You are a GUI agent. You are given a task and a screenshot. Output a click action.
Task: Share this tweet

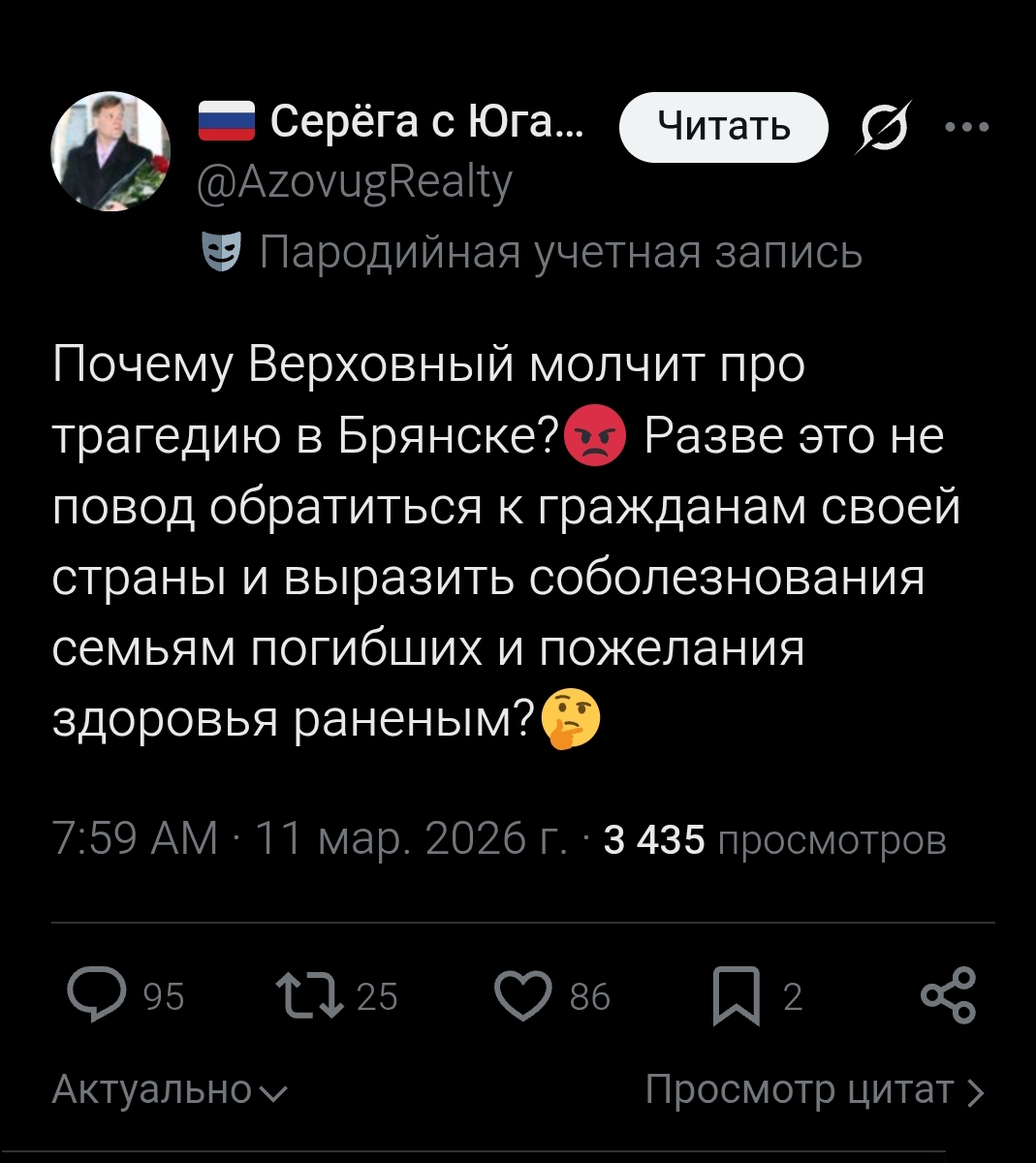coord(949,995)
